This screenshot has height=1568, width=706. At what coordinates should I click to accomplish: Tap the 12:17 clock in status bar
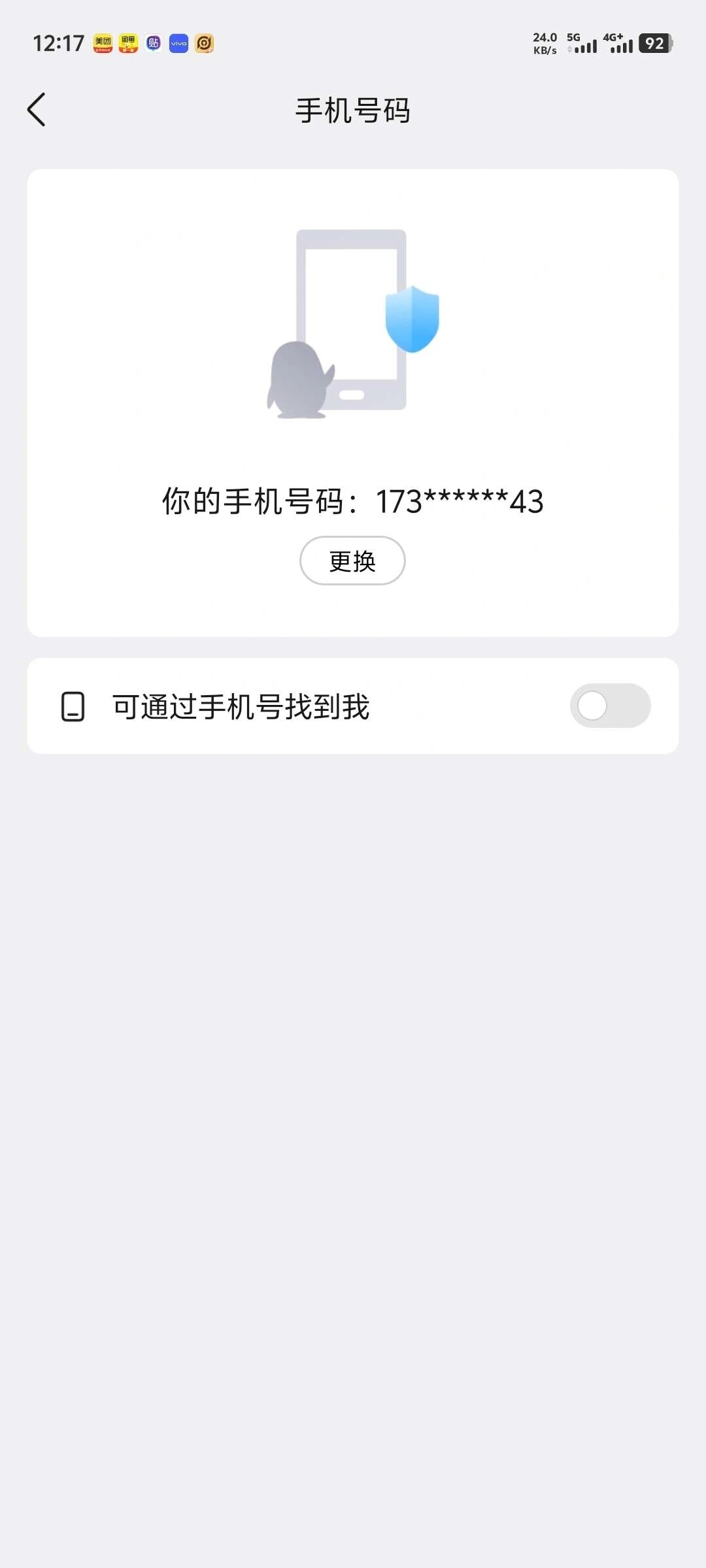(x=59, y=42)
